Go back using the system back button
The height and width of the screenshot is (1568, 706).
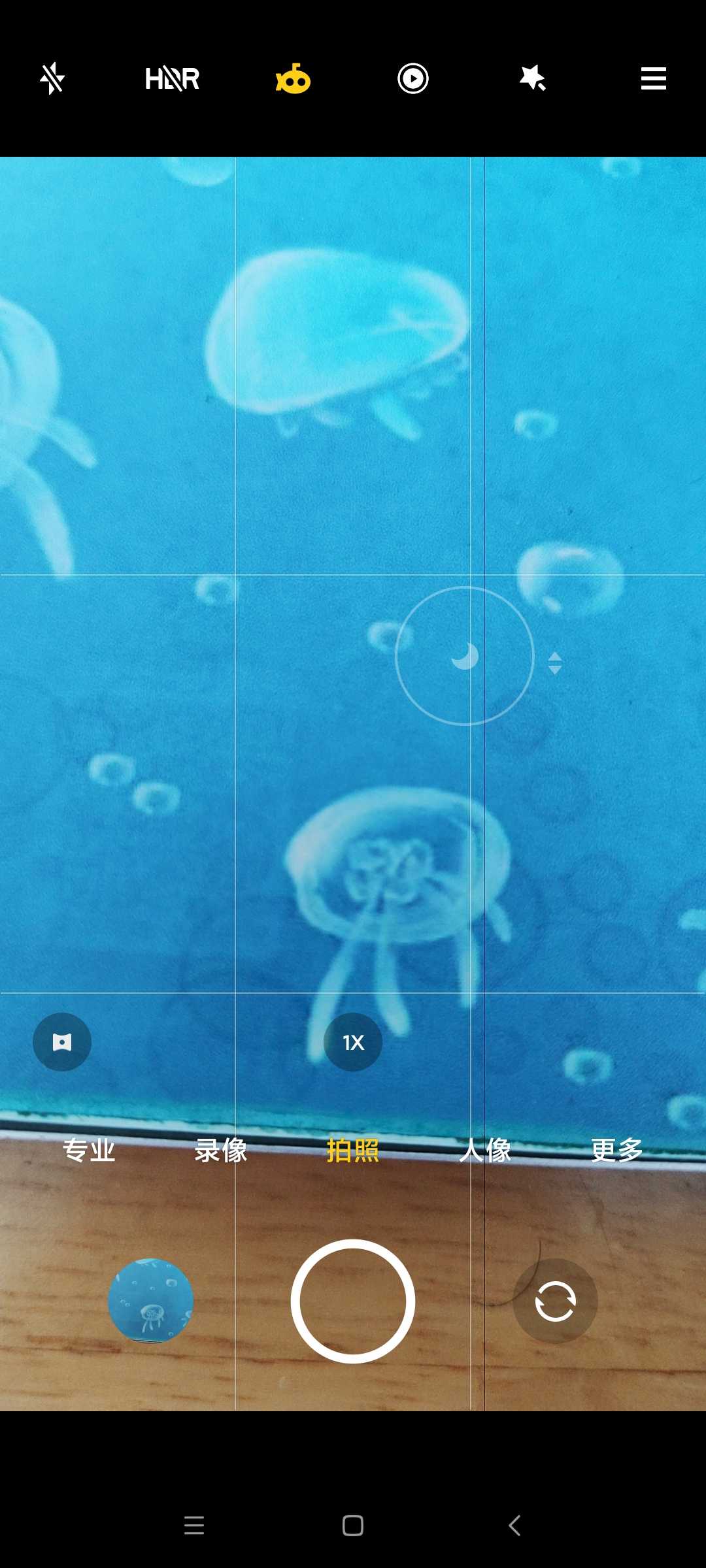click(514, 1526)
